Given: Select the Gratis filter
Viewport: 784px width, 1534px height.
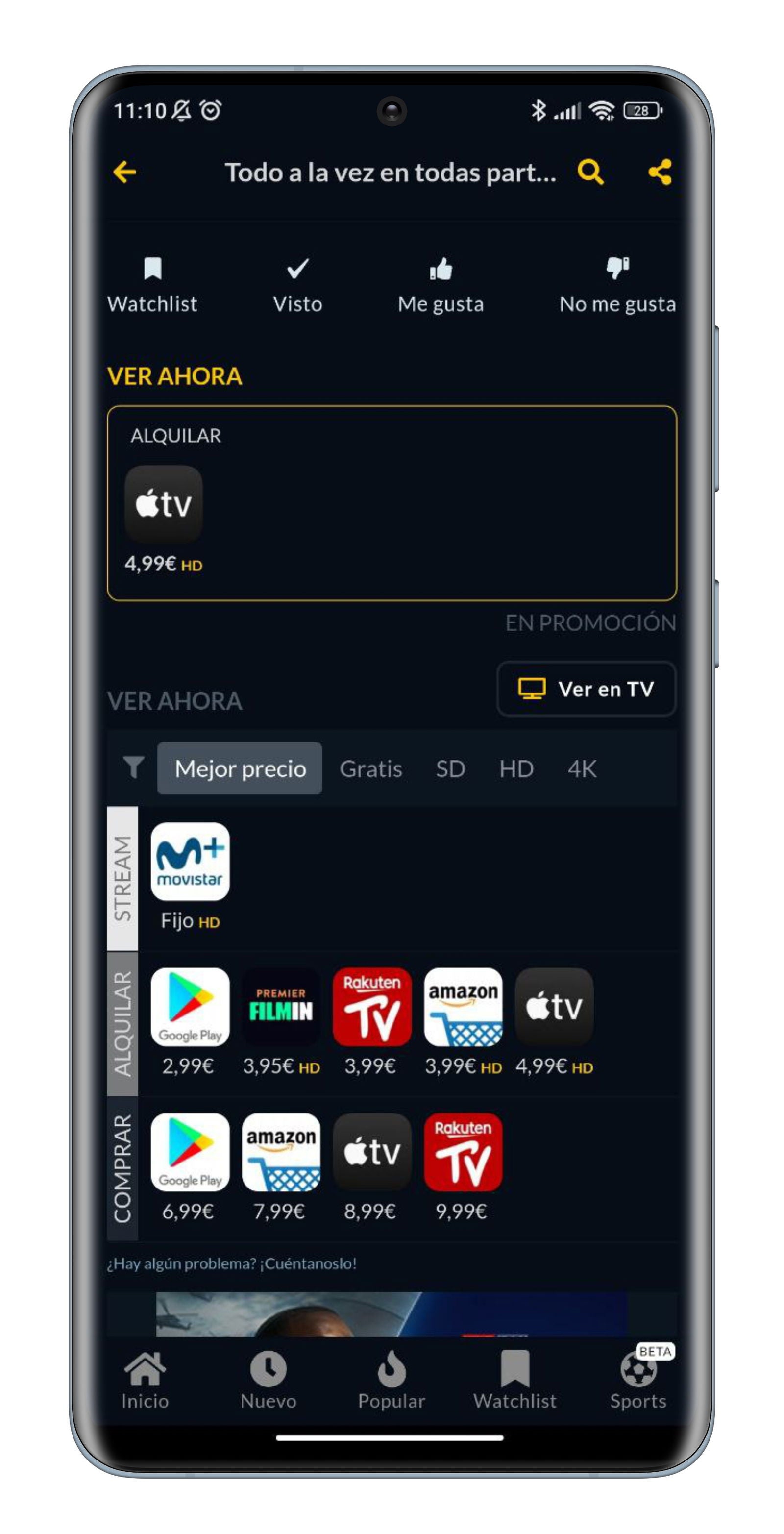Looking at the screenshot, I should (371, 769).
